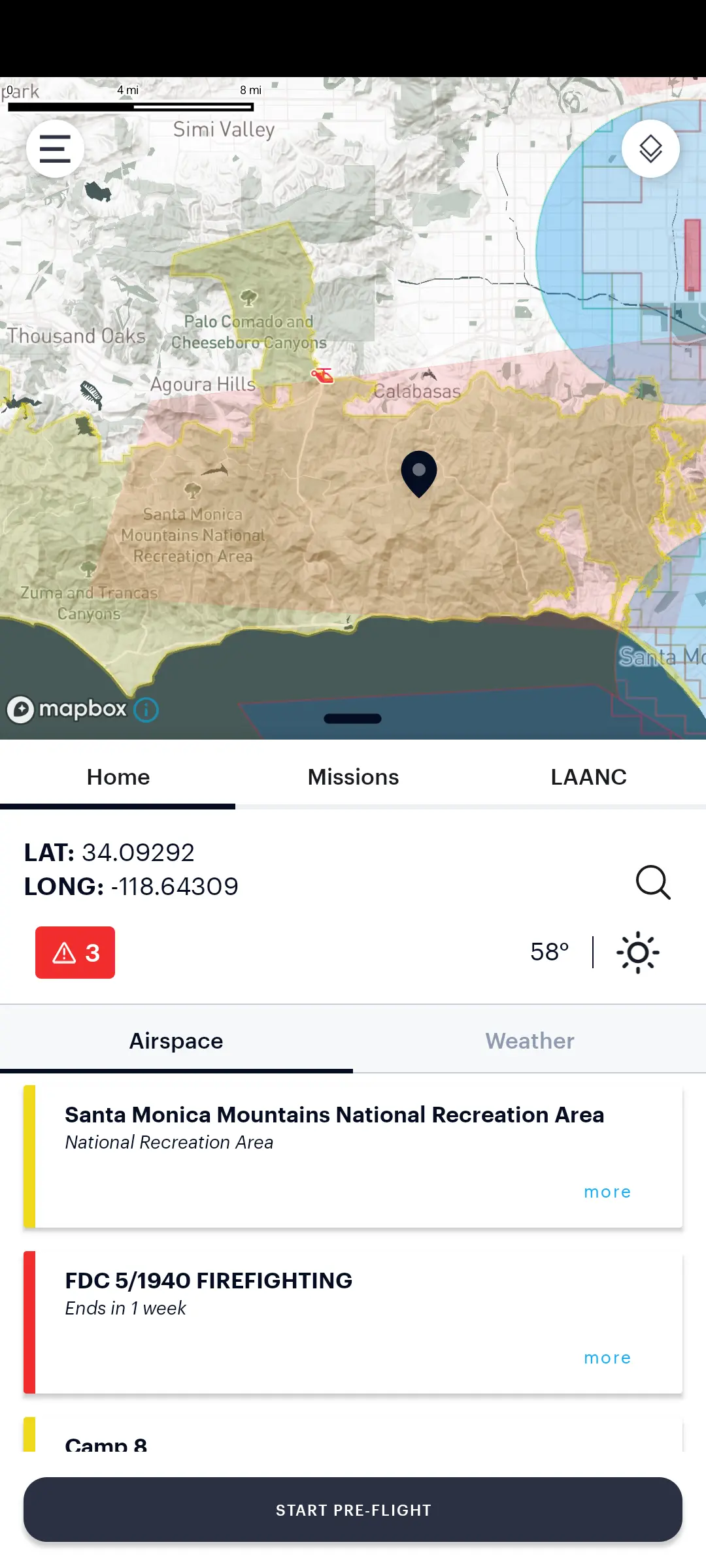Image resolution: width=706 pixels, height=1568 pixels.
Task: Switch to the LAANC tab
Action: (x=588, y=777)
